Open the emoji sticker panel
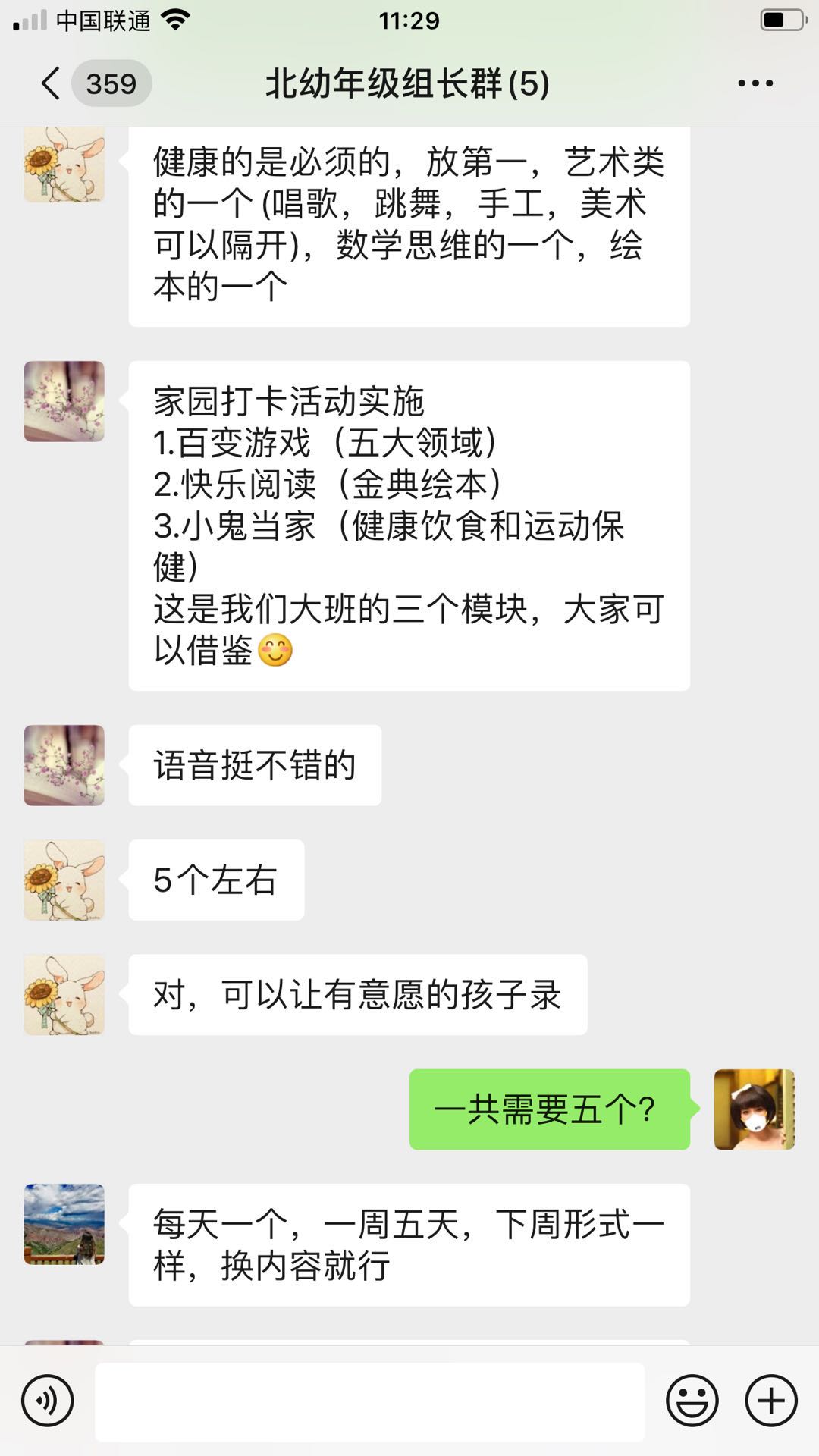Screen dimensions: 819x1456 [692, 1400]
